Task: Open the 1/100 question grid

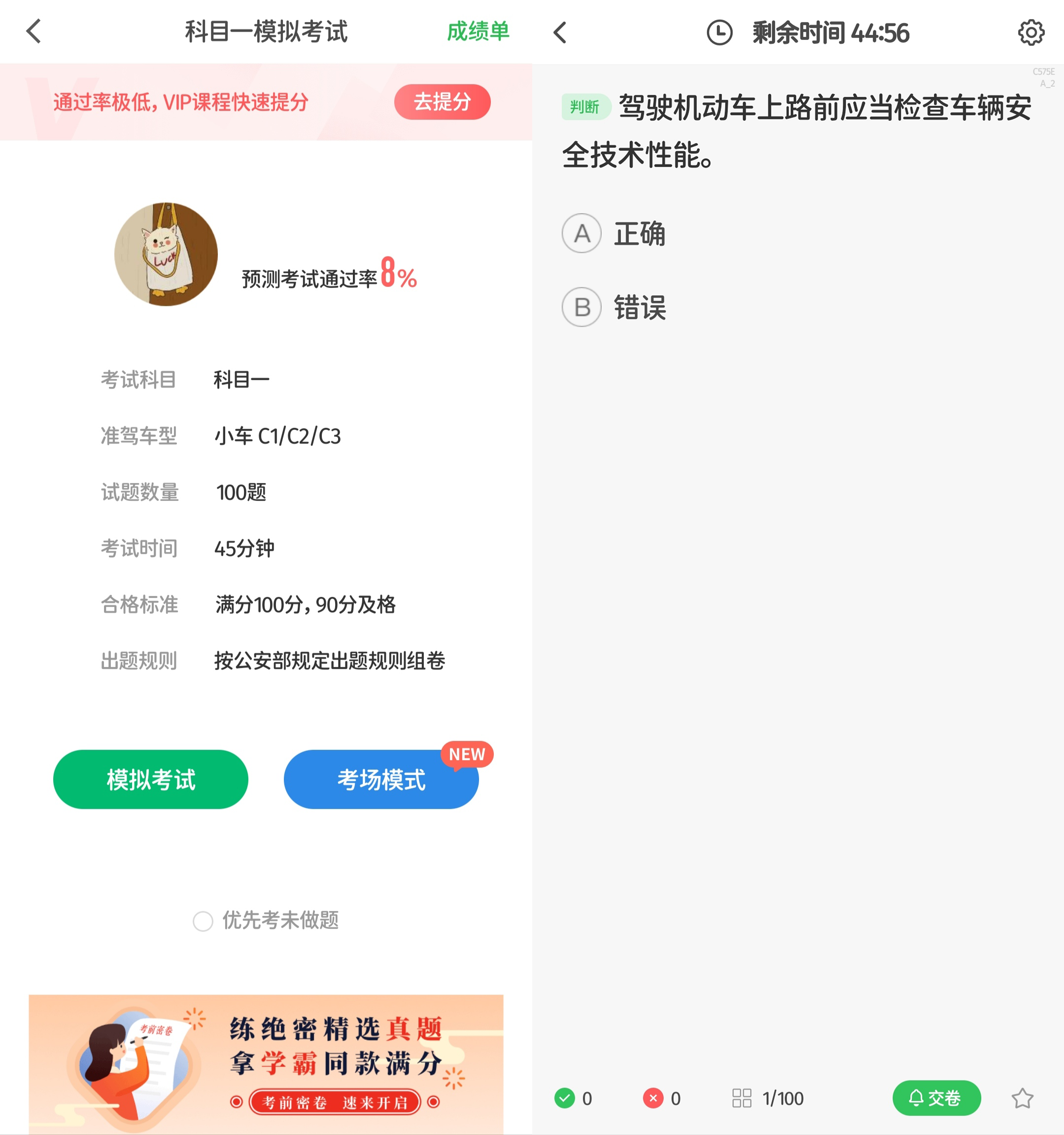Action: (x=768, y=1098)
